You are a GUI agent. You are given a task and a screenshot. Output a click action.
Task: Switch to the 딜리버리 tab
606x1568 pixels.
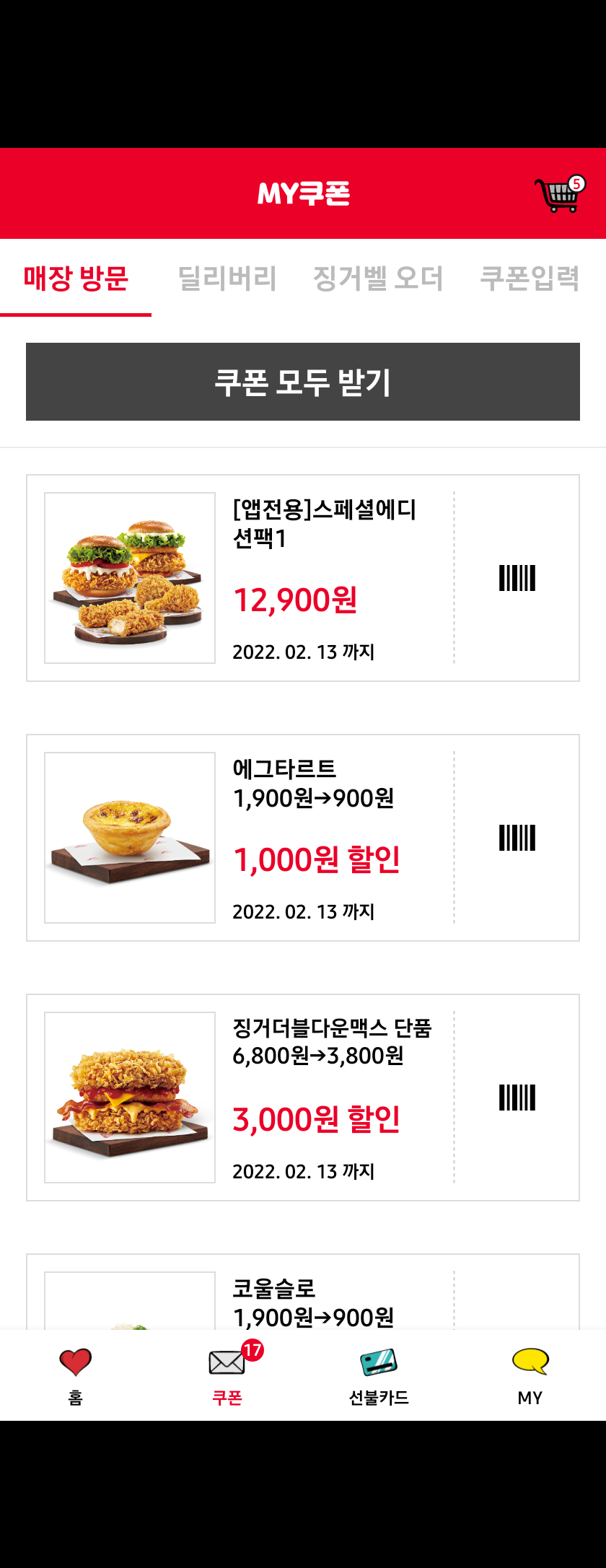click(x=227, y=279)
